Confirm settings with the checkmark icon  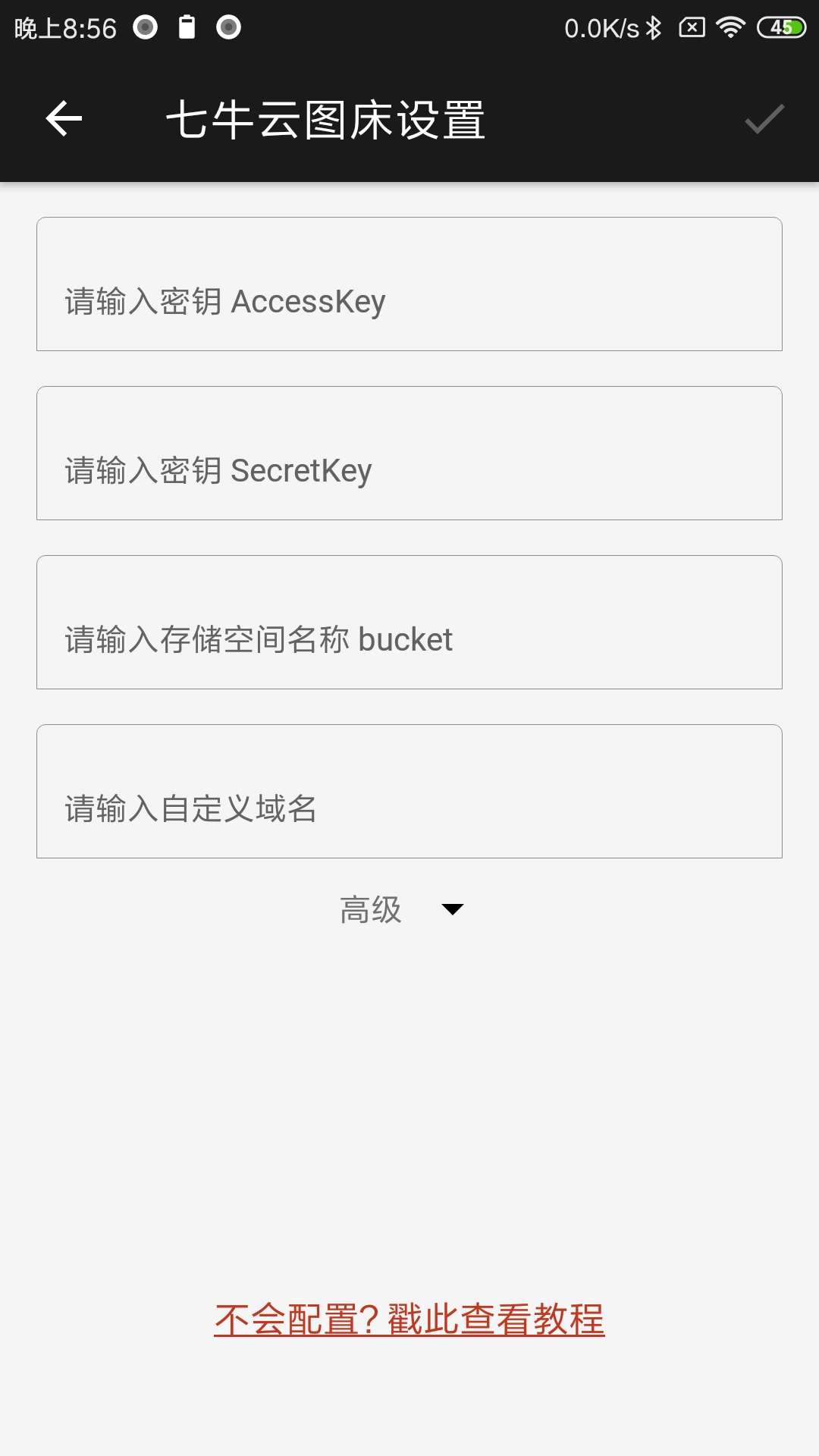click(x=764, y=119)
